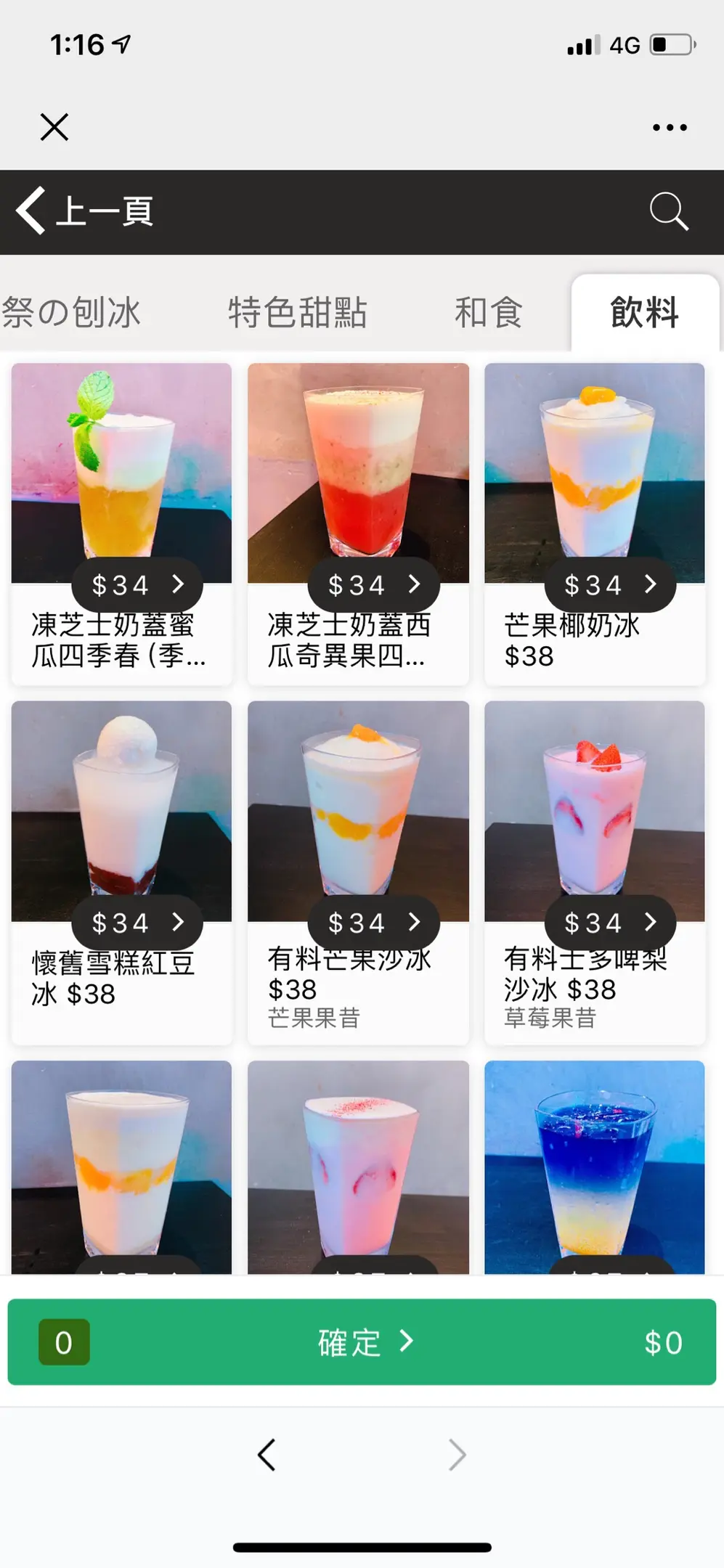Viewport: 724px width, 1568px height.
Task: Select the 飲料 tab
Action: tap(644, 313)
